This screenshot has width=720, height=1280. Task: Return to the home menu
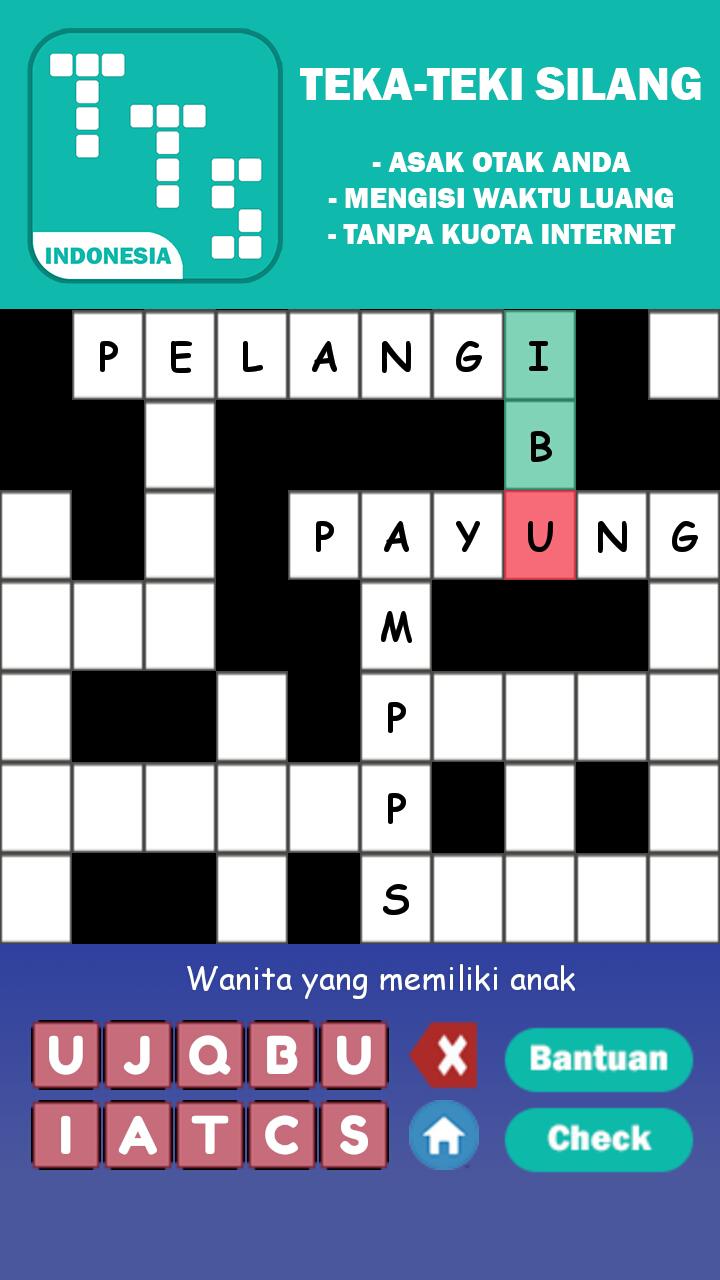click(444, 1136)
